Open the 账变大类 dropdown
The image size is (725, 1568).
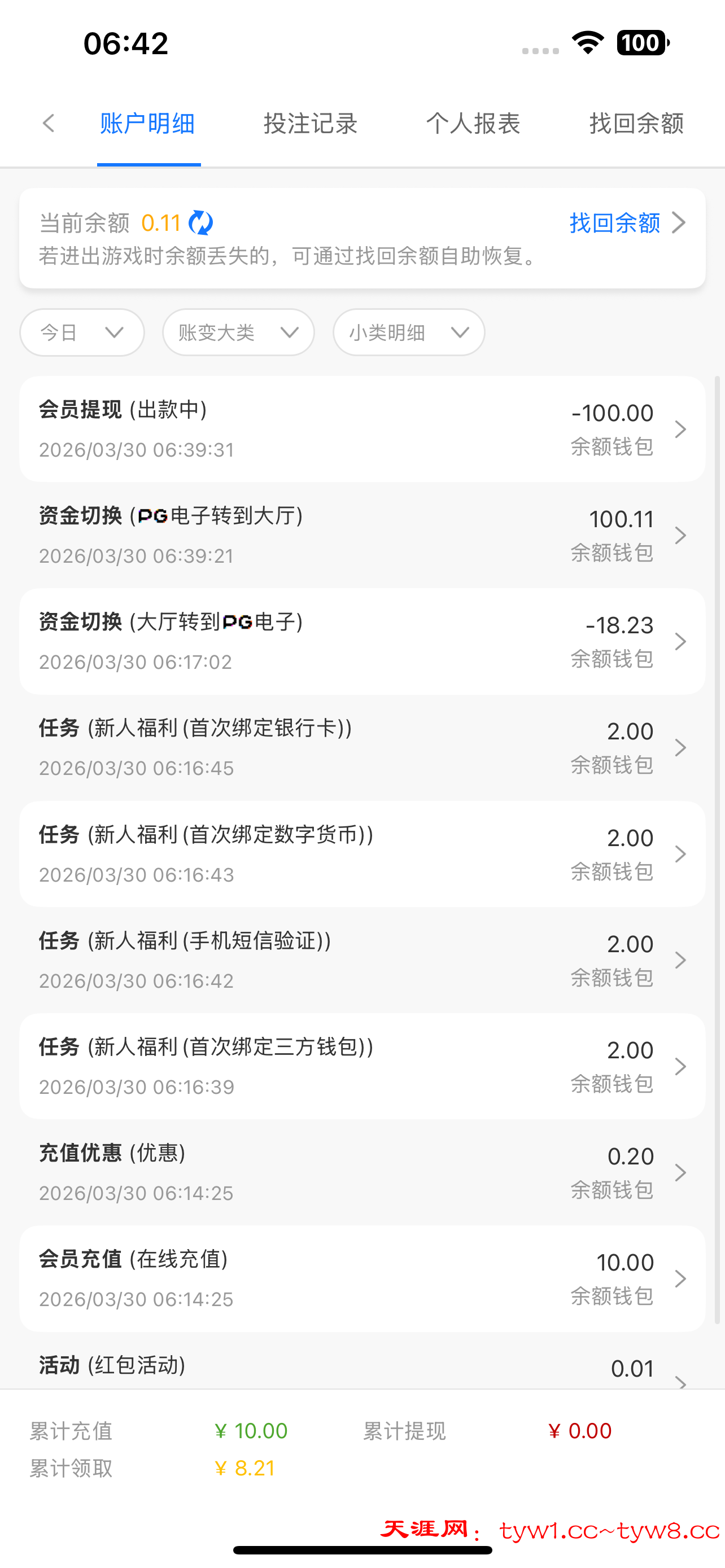238,332
